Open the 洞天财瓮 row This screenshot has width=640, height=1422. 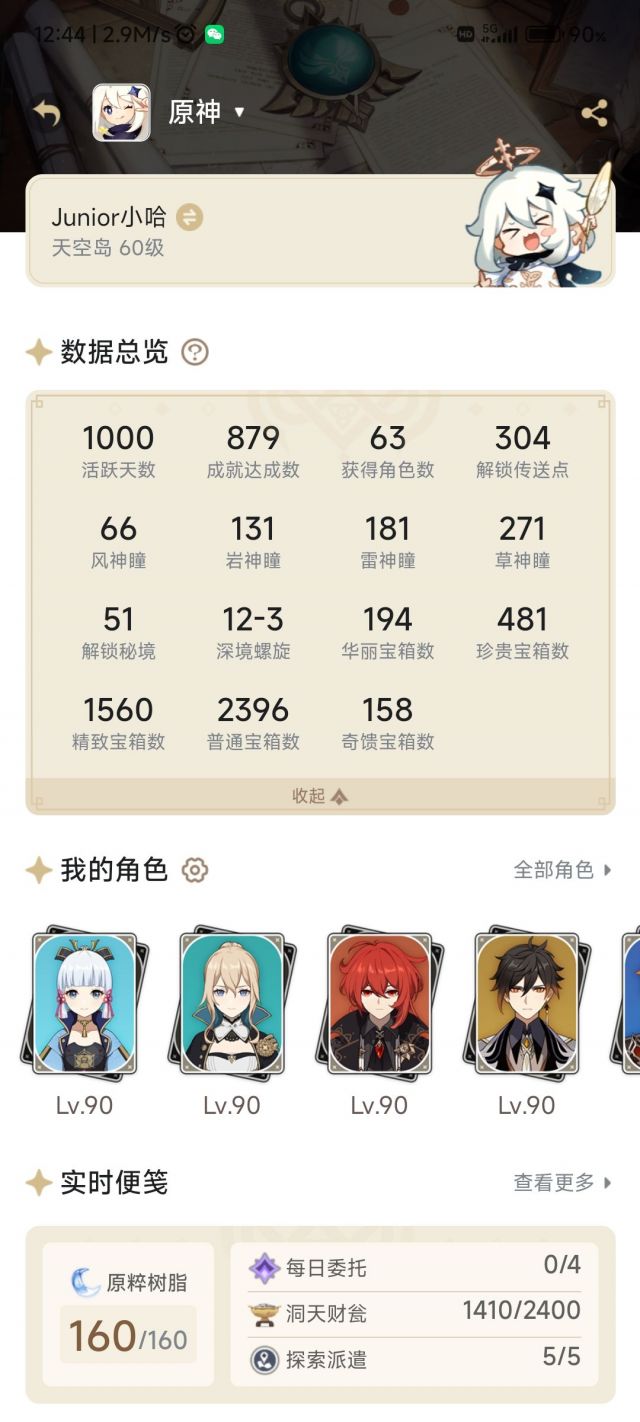coord(414,1313)
